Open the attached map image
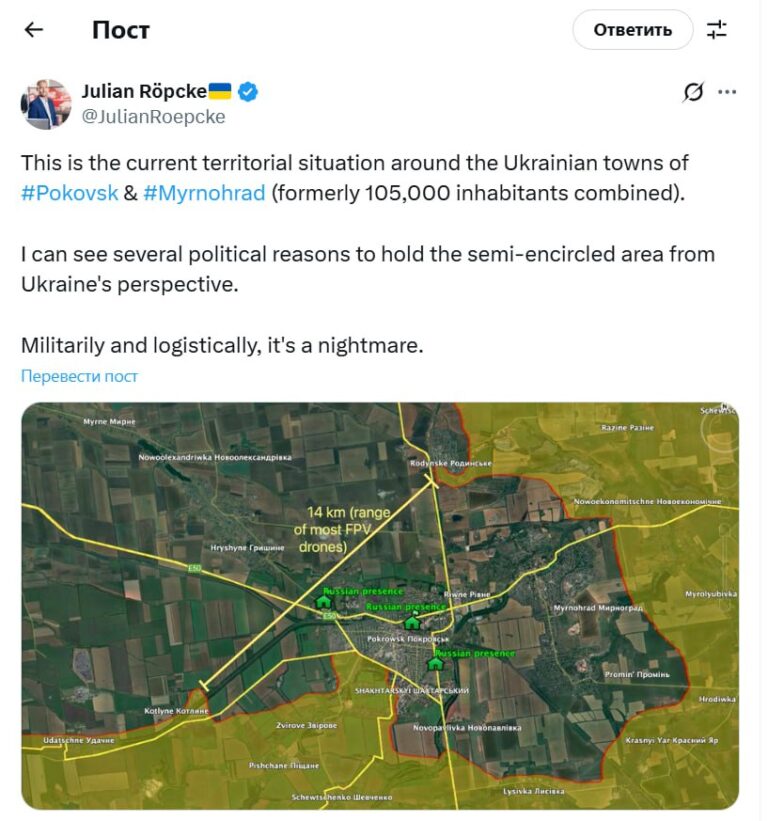768x821 pixels. (380, 605)
